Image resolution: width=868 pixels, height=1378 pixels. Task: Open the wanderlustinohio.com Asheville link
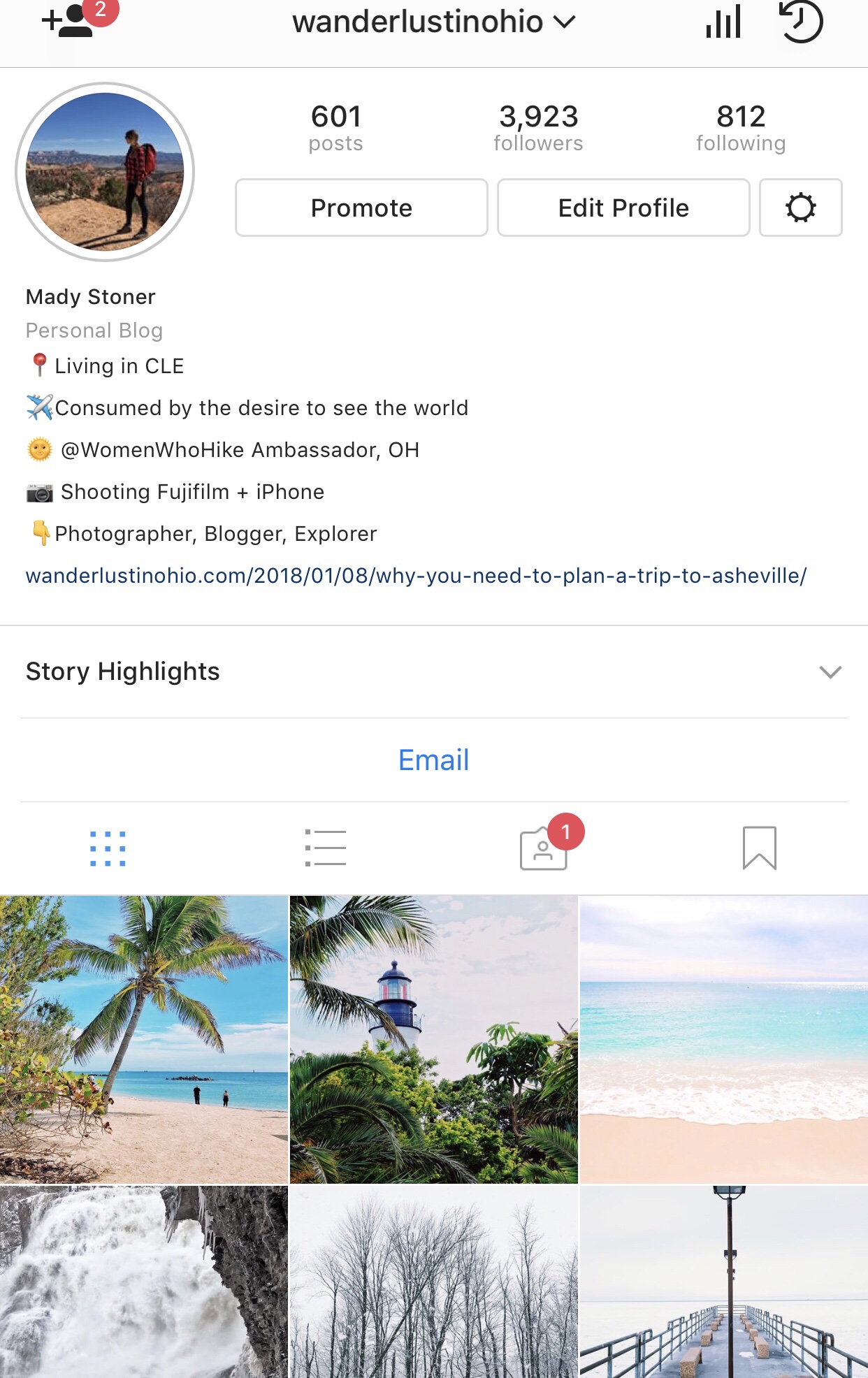pos(416,576)
